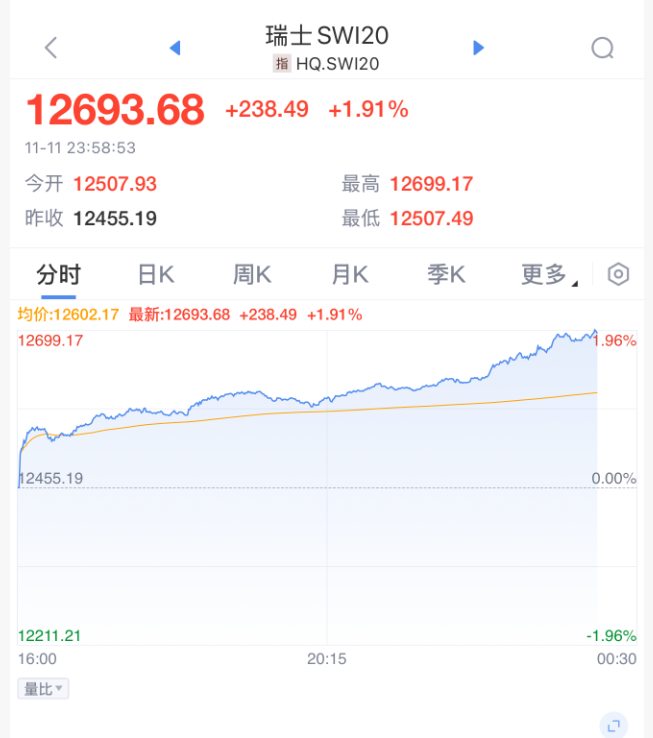Expand the 更多 chart period options
Screen dimensions: 653x738
click(x=548, y=275)
